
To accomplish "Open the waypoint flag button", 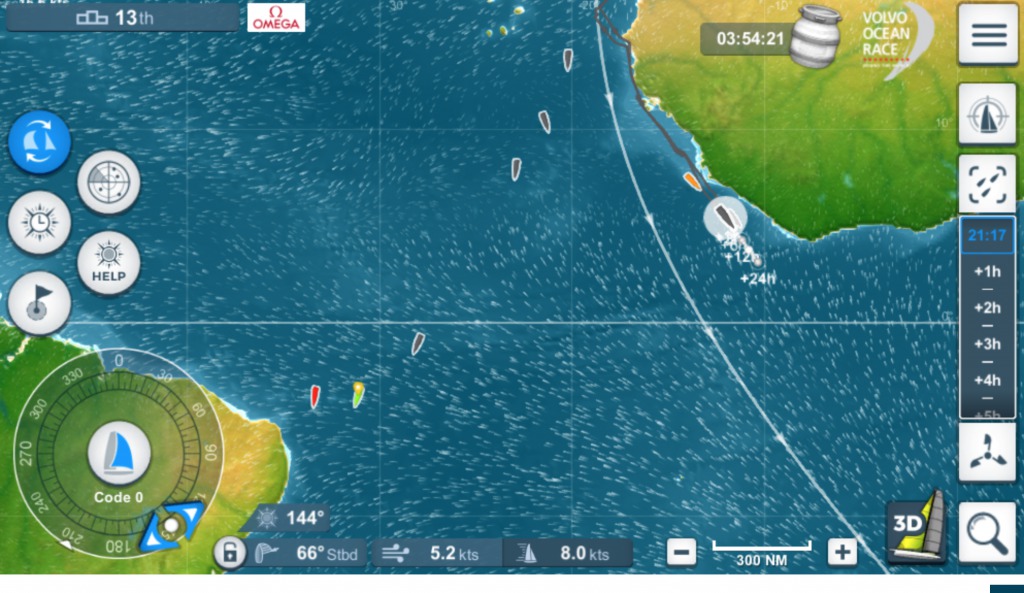I will [x=40, y=302].
